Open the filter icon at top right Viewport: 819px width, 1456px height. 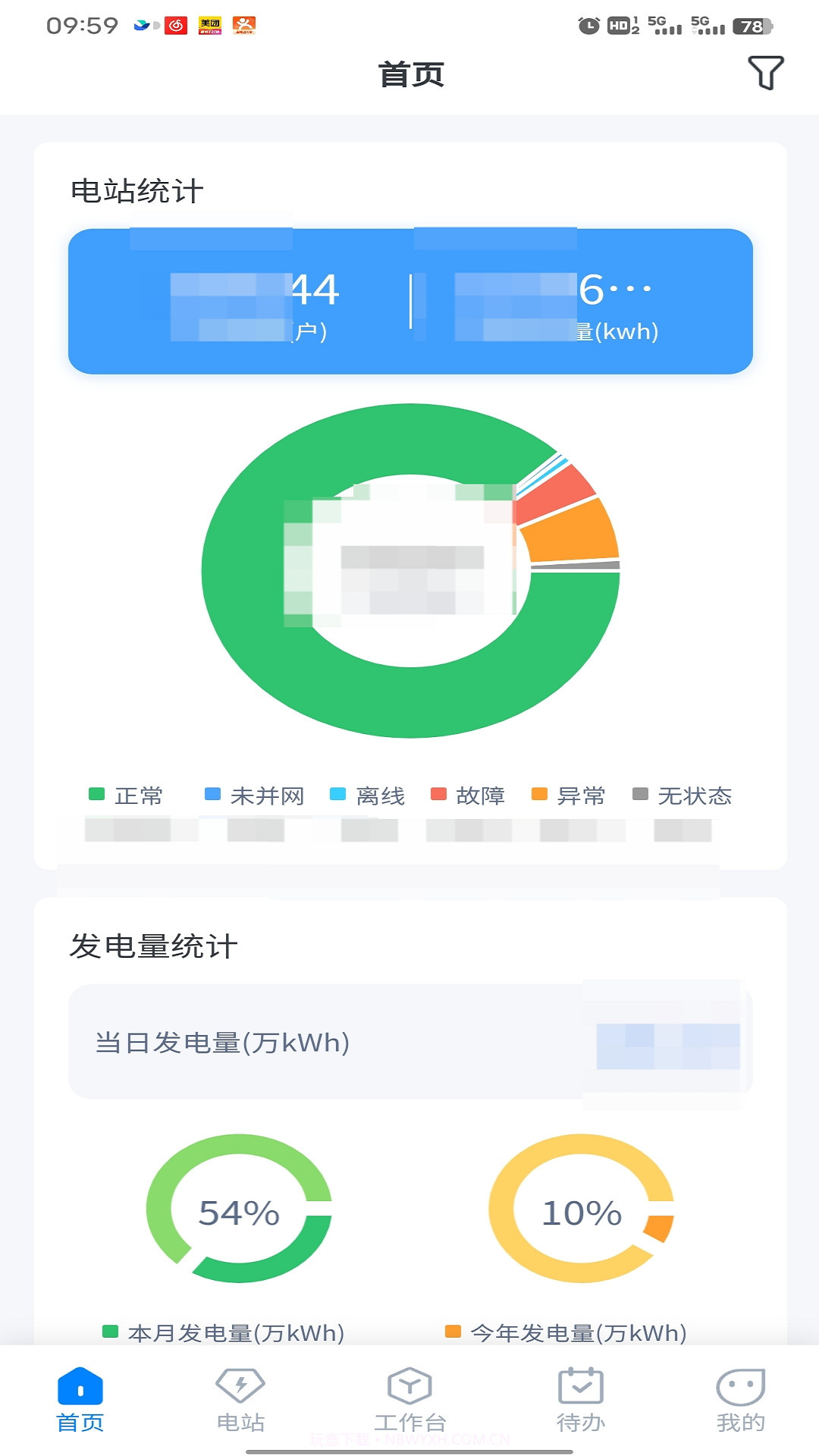pos(767,72)
